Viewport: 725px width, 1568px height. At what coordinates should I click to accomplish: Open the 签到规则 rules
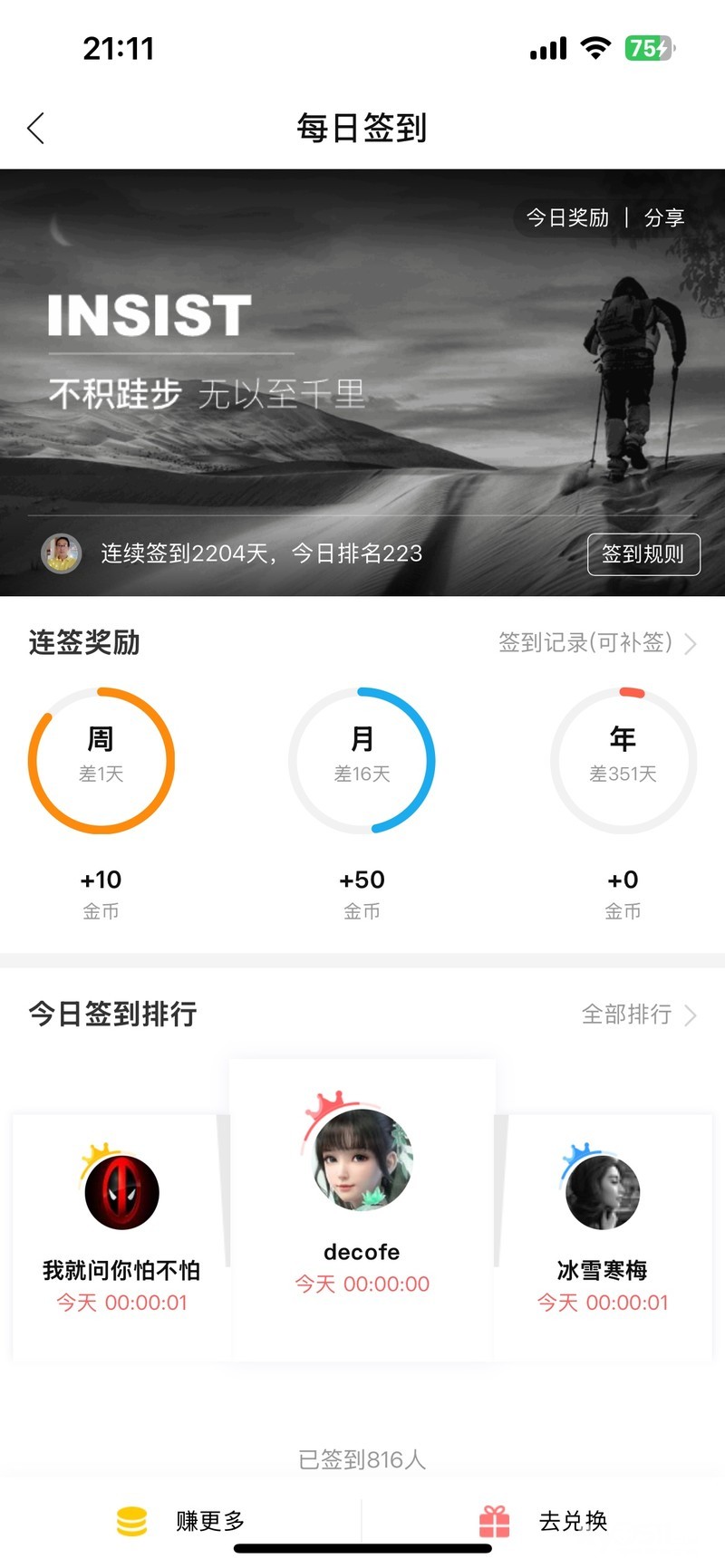pyautogui.click(x=643, y=554)
